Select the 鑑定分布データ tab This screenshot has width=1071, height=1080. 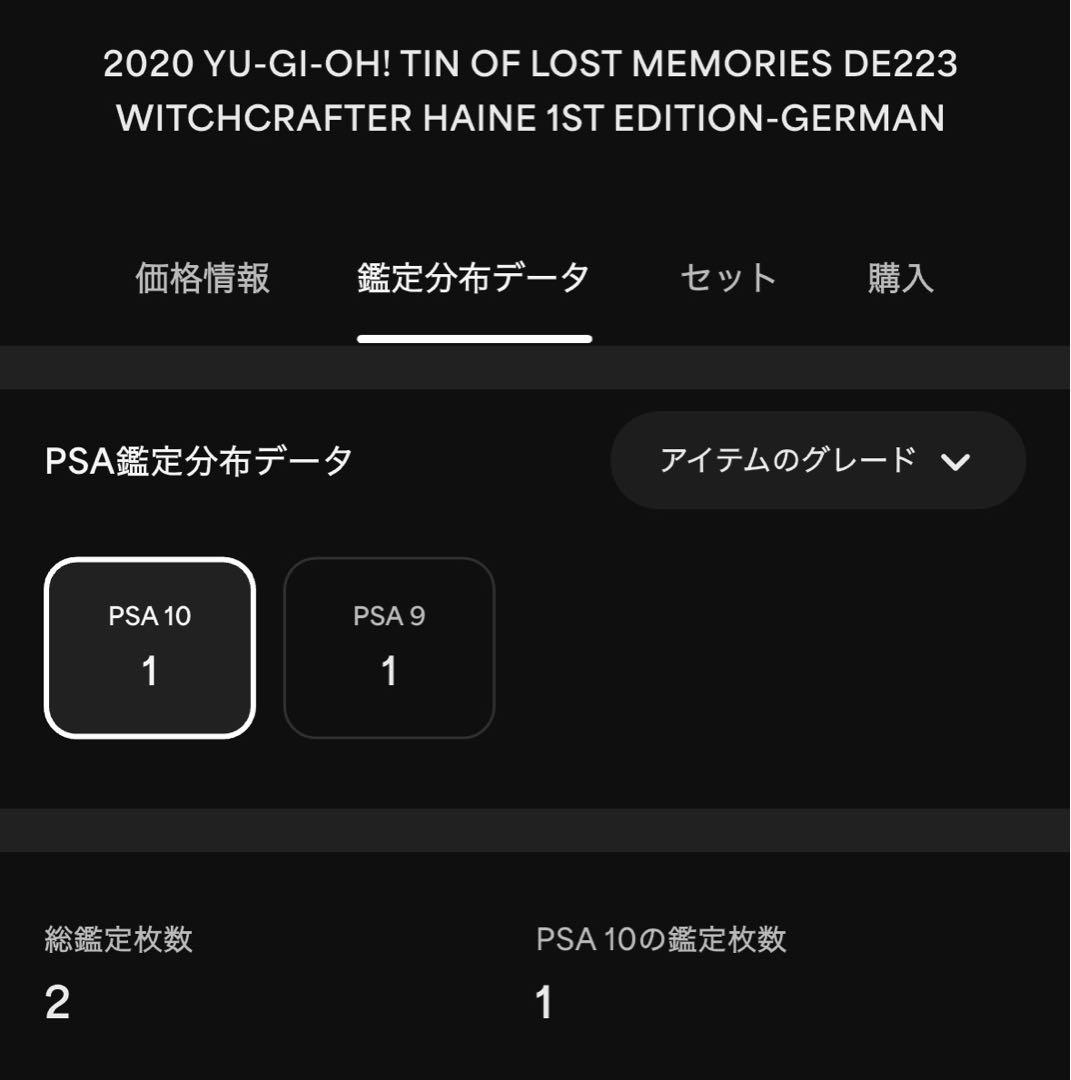[474, 278]
